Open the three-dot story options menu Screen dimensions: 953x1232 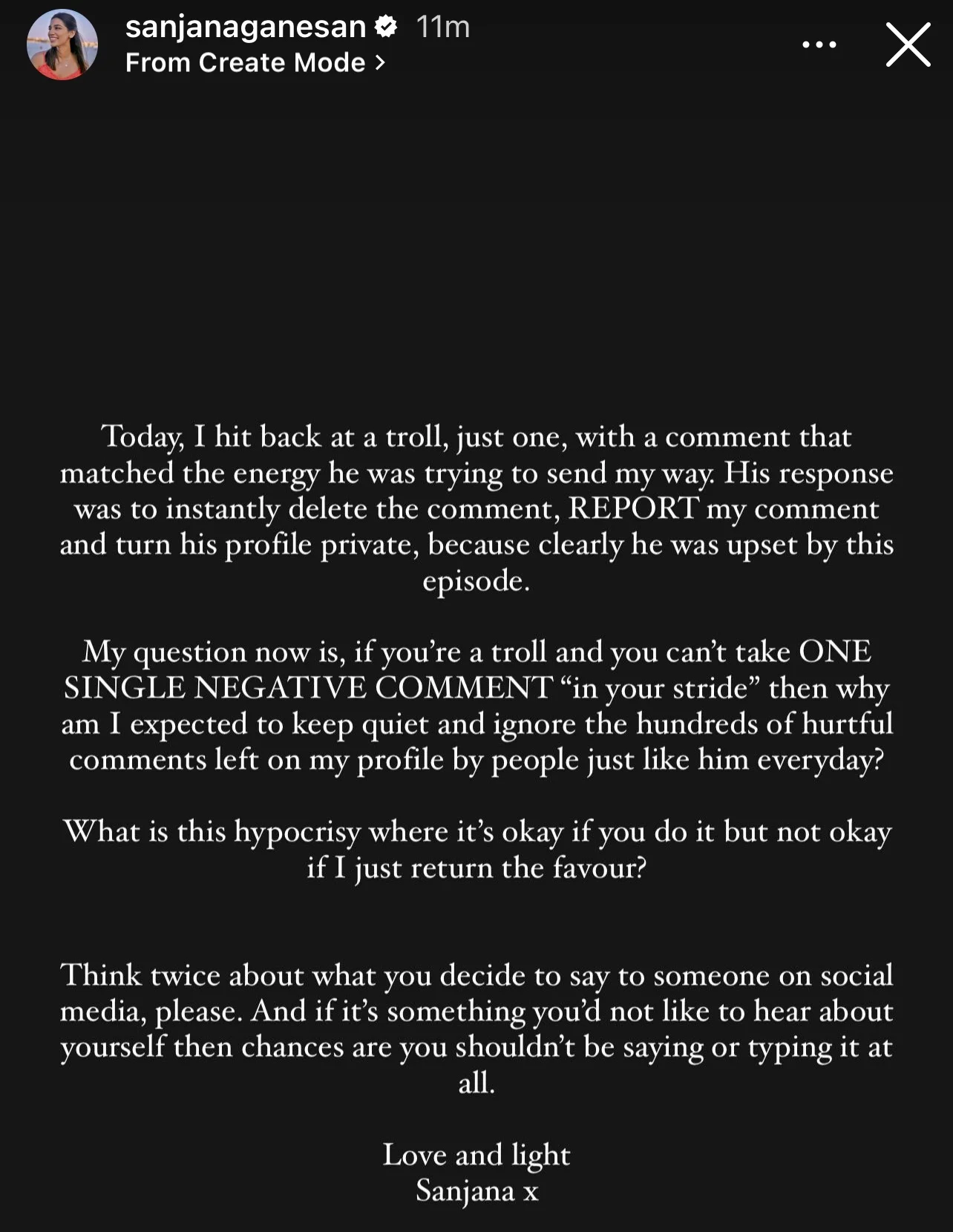tap(819, 45)
